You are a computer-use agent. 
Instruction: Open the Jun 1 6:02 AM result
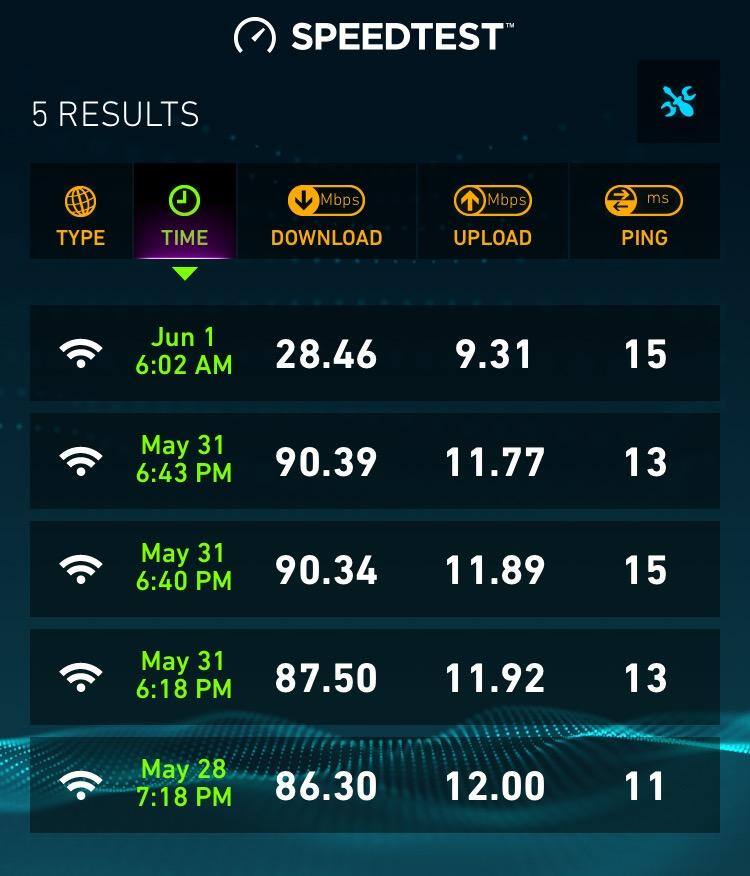pos(374,353)
